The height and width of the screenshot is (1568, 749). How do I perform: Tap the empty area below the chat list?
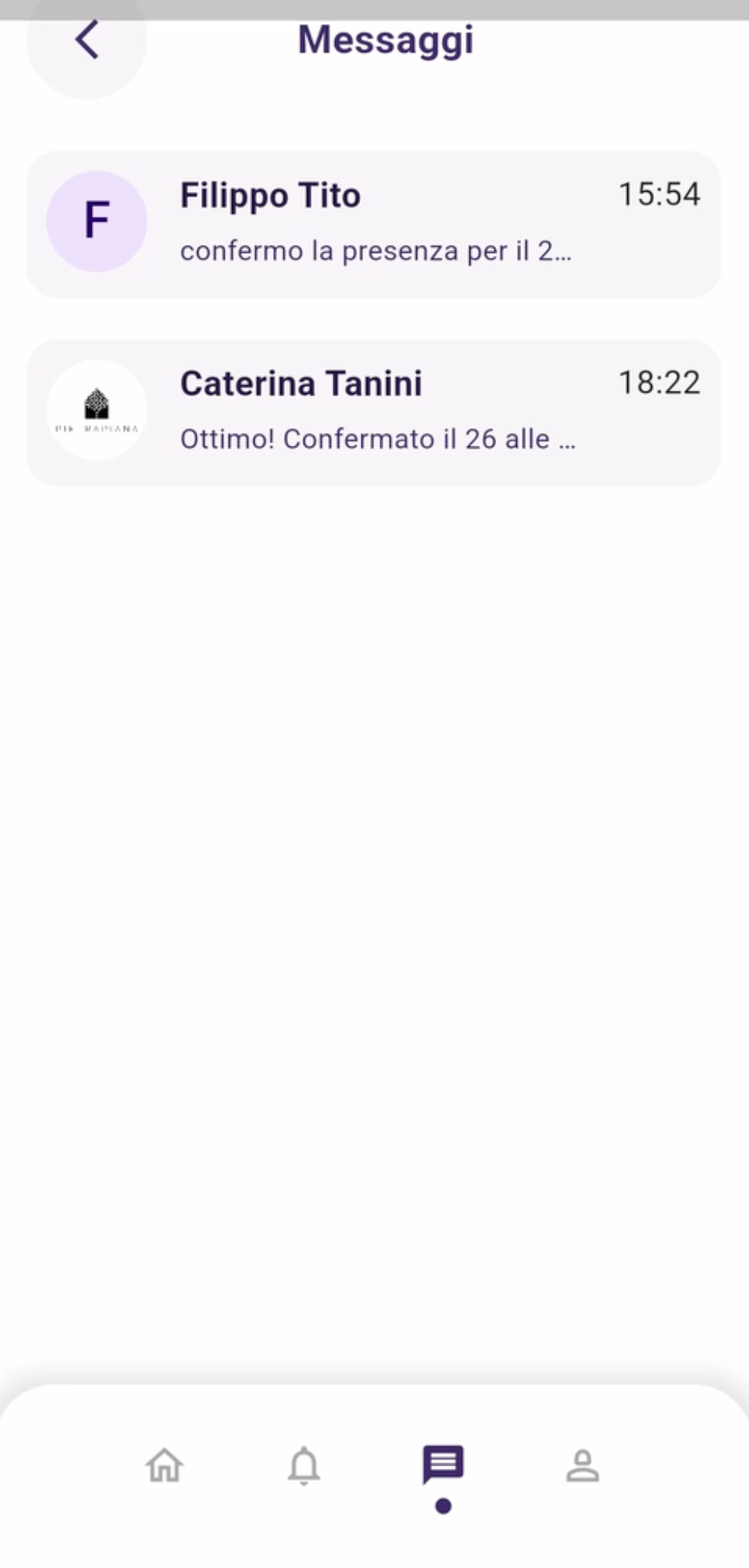point(374,806)
